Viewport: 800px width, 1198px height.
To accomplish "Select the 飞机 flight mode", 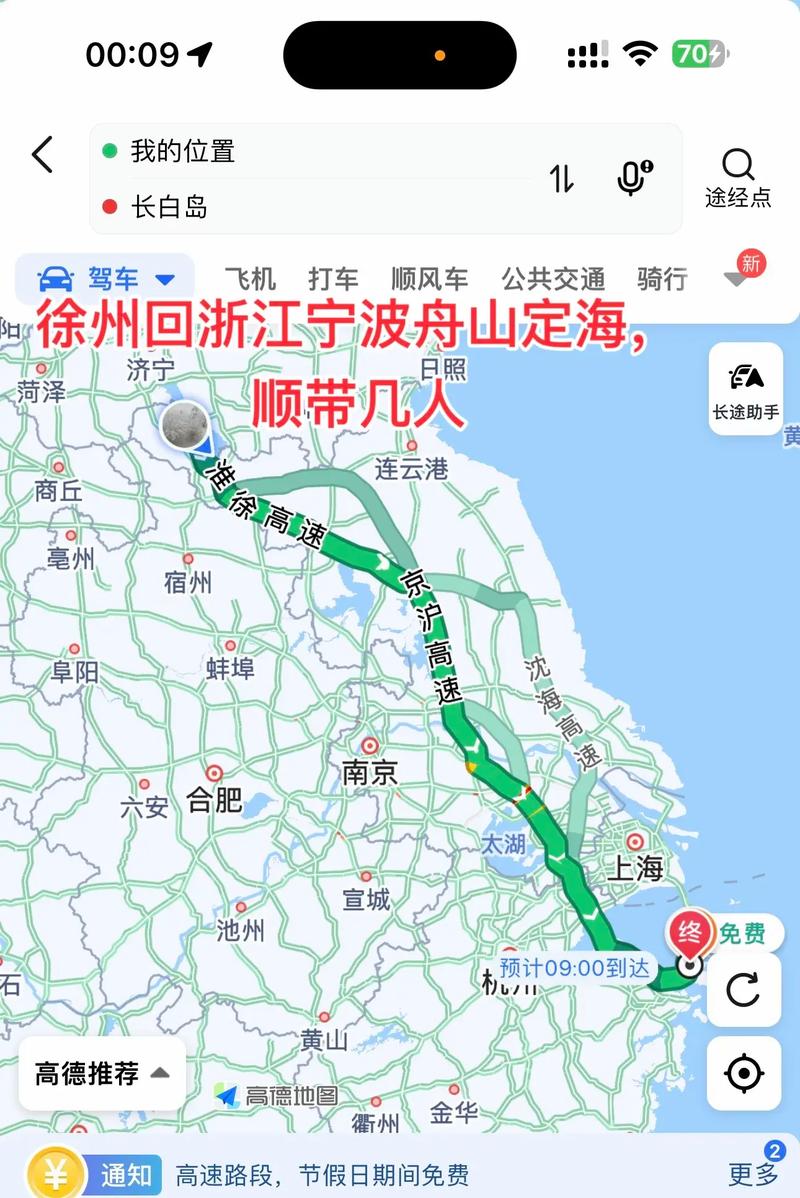I will point(251,280).
